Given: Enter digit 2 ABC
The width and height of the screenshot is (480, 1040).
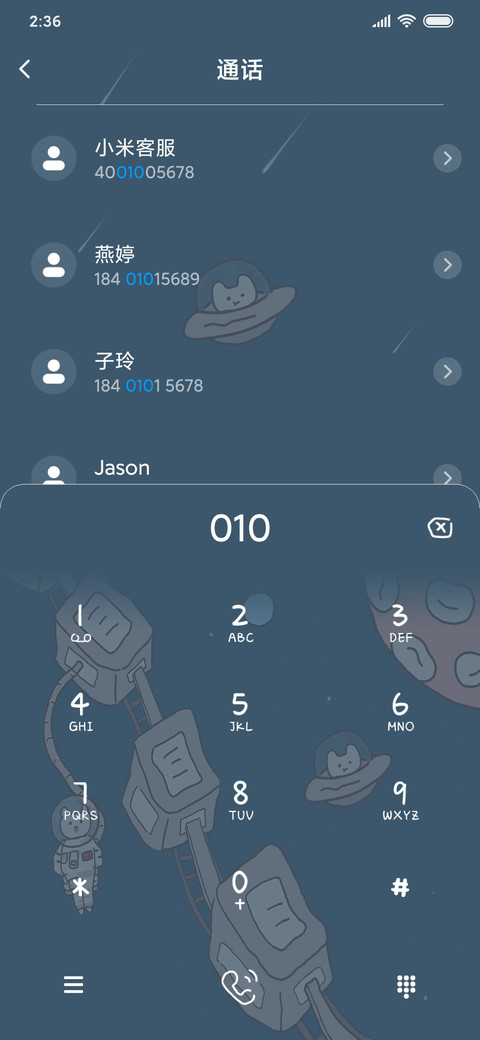Looking at the screenshot, I should (240, 624).
